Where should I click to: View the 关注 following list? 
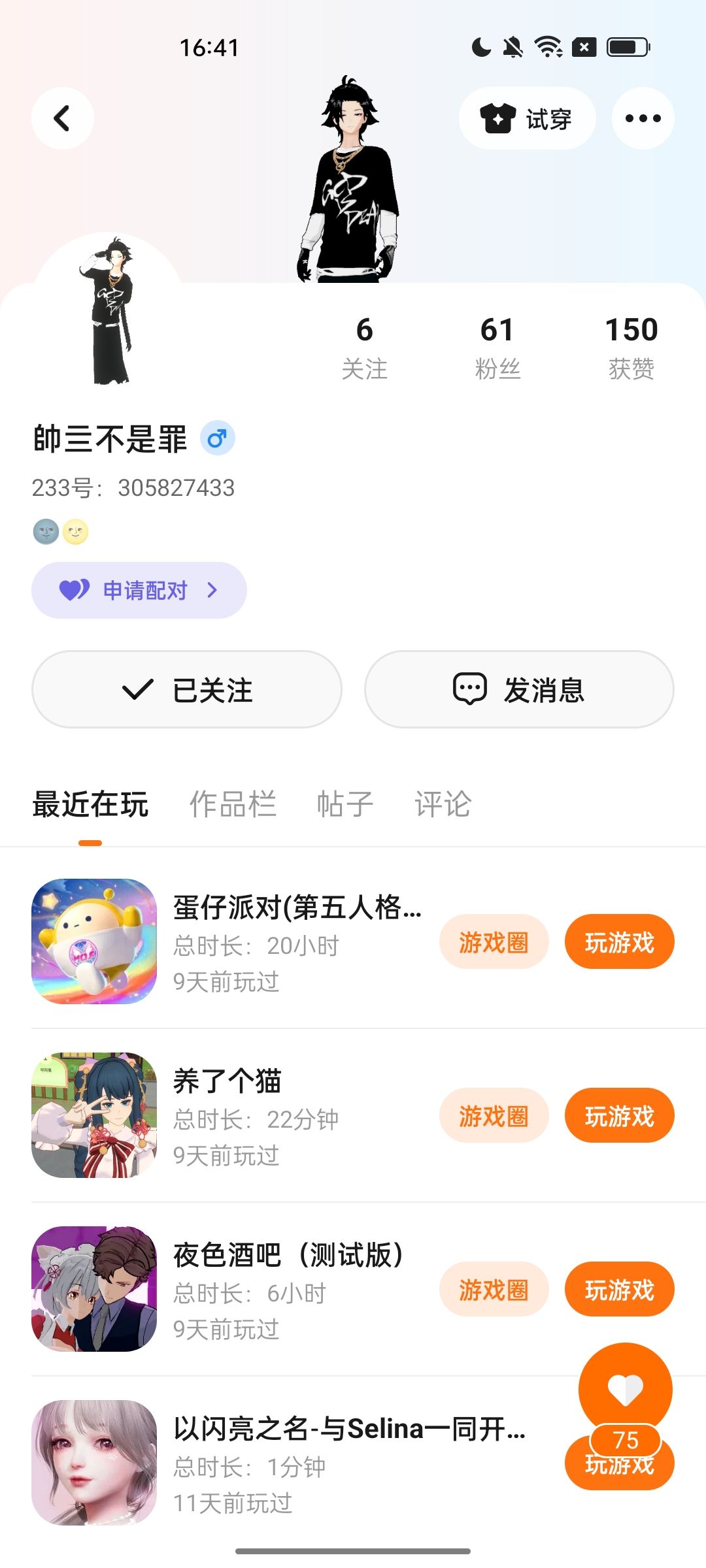tap(365, 348)
